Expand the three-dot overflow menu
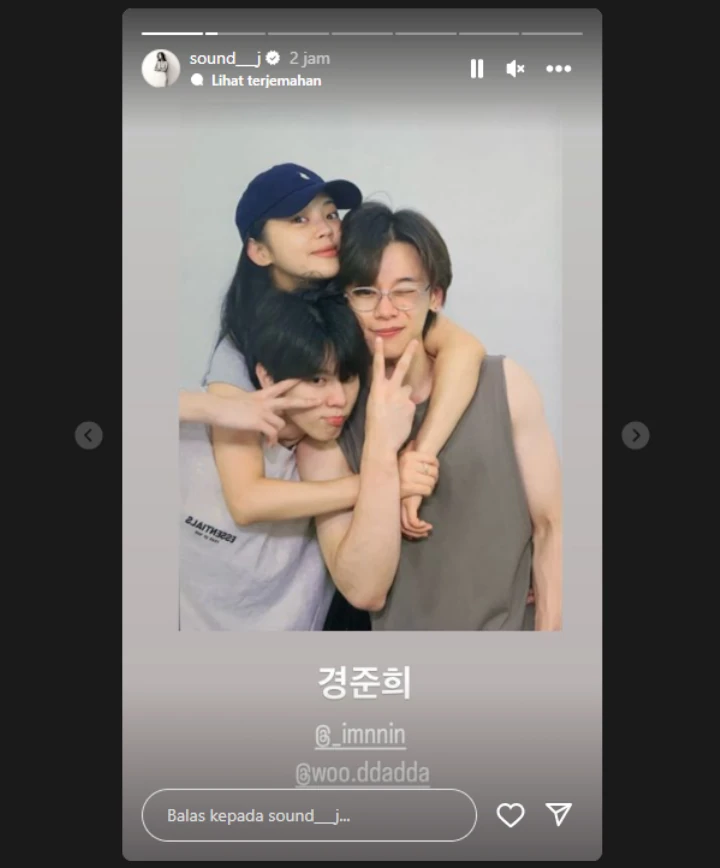 coord(557,68)
